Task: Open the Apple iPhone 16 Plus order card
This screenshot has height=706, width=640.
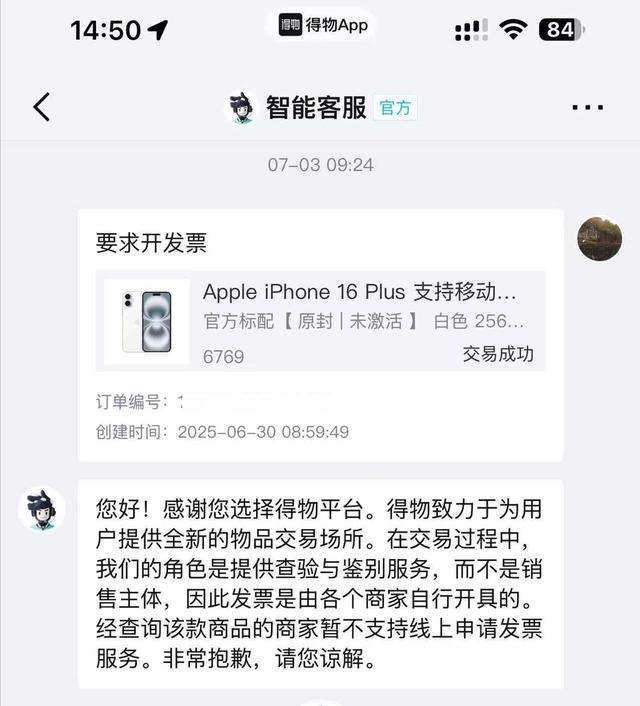Action: point(320,322)
